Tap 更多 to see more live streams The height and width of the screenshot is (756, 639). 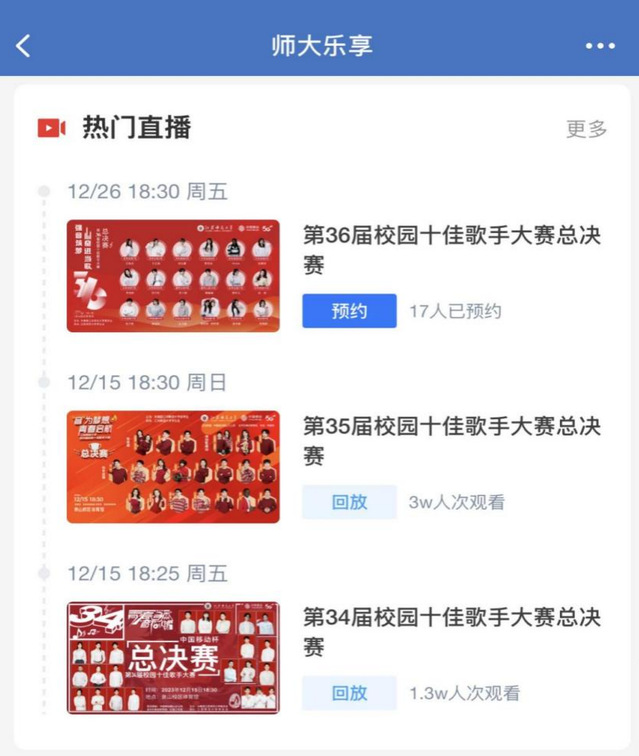click(587, 129)
